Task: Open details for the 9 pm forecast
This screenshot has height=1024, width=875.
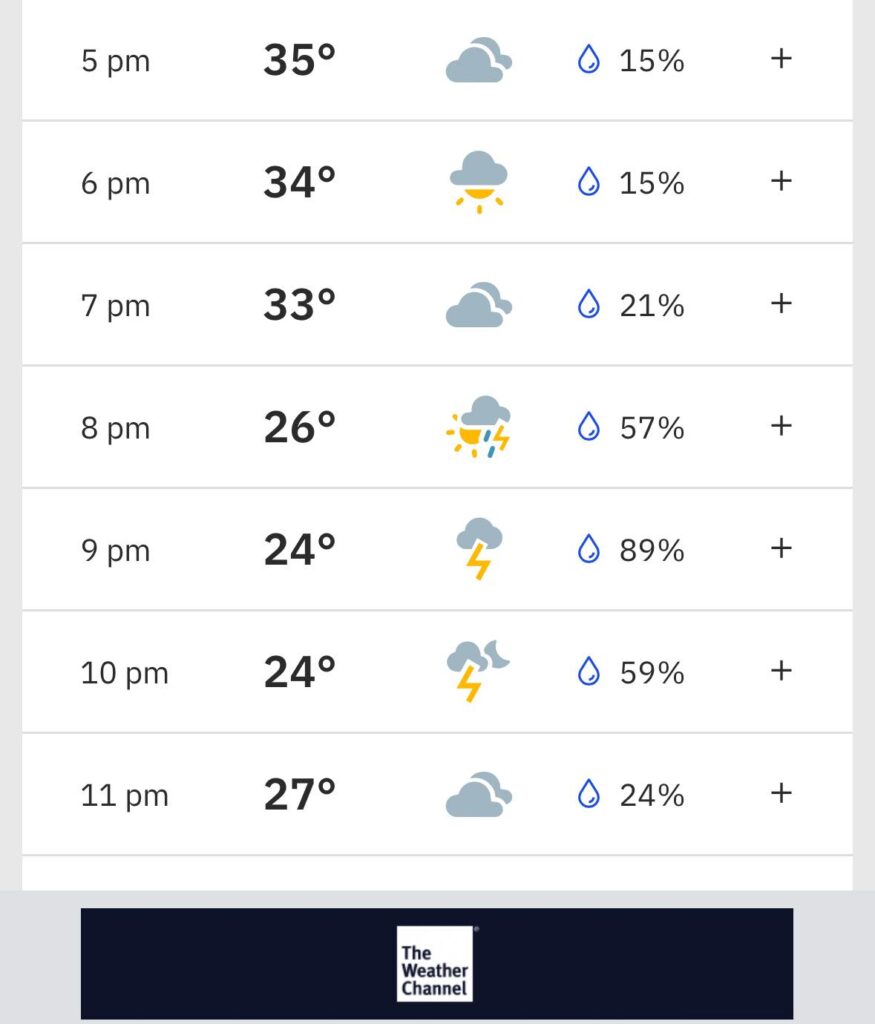Action: pos(781,548)
